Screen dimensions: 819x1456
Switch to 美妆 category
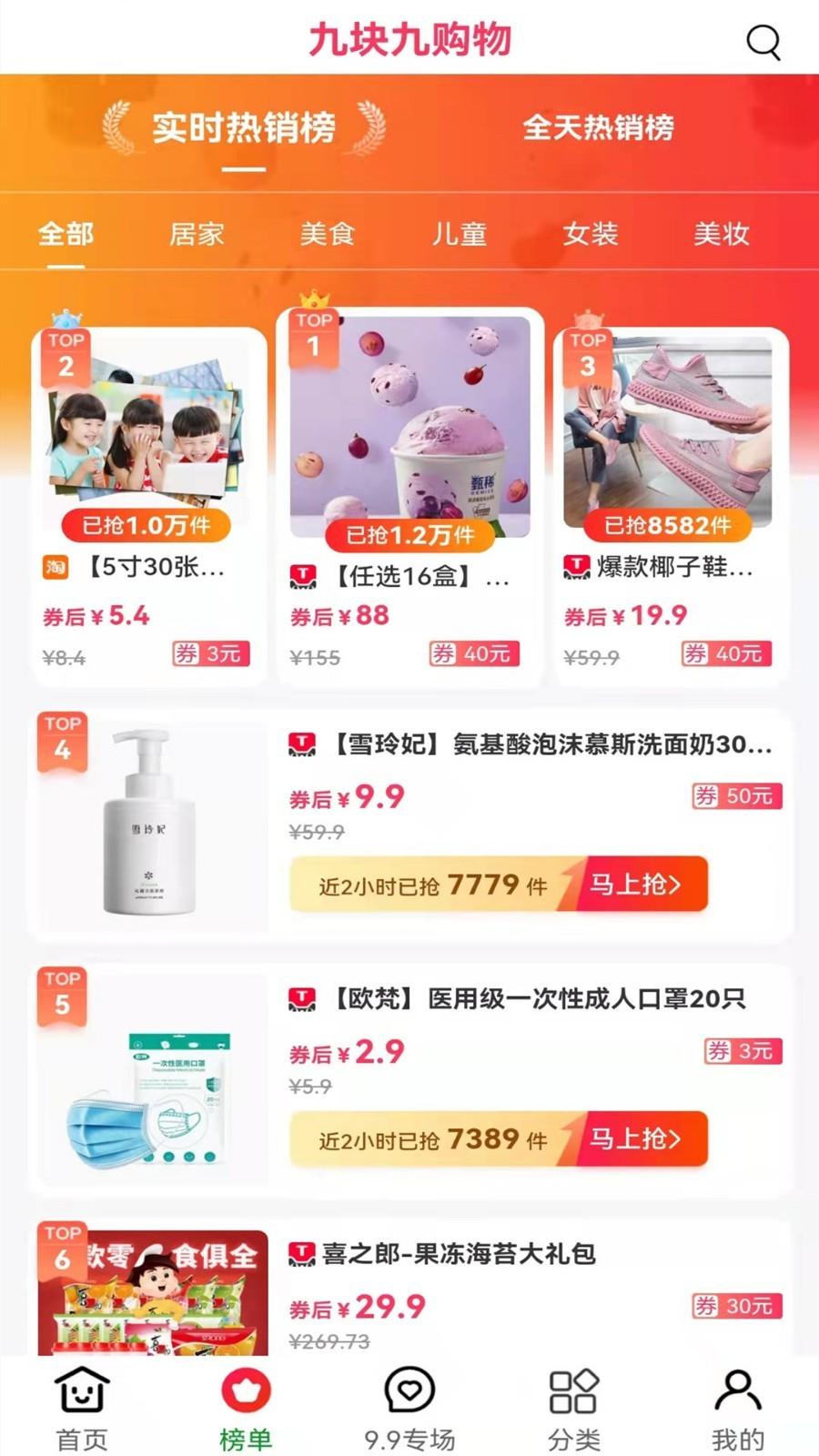(x=721, y=234)
